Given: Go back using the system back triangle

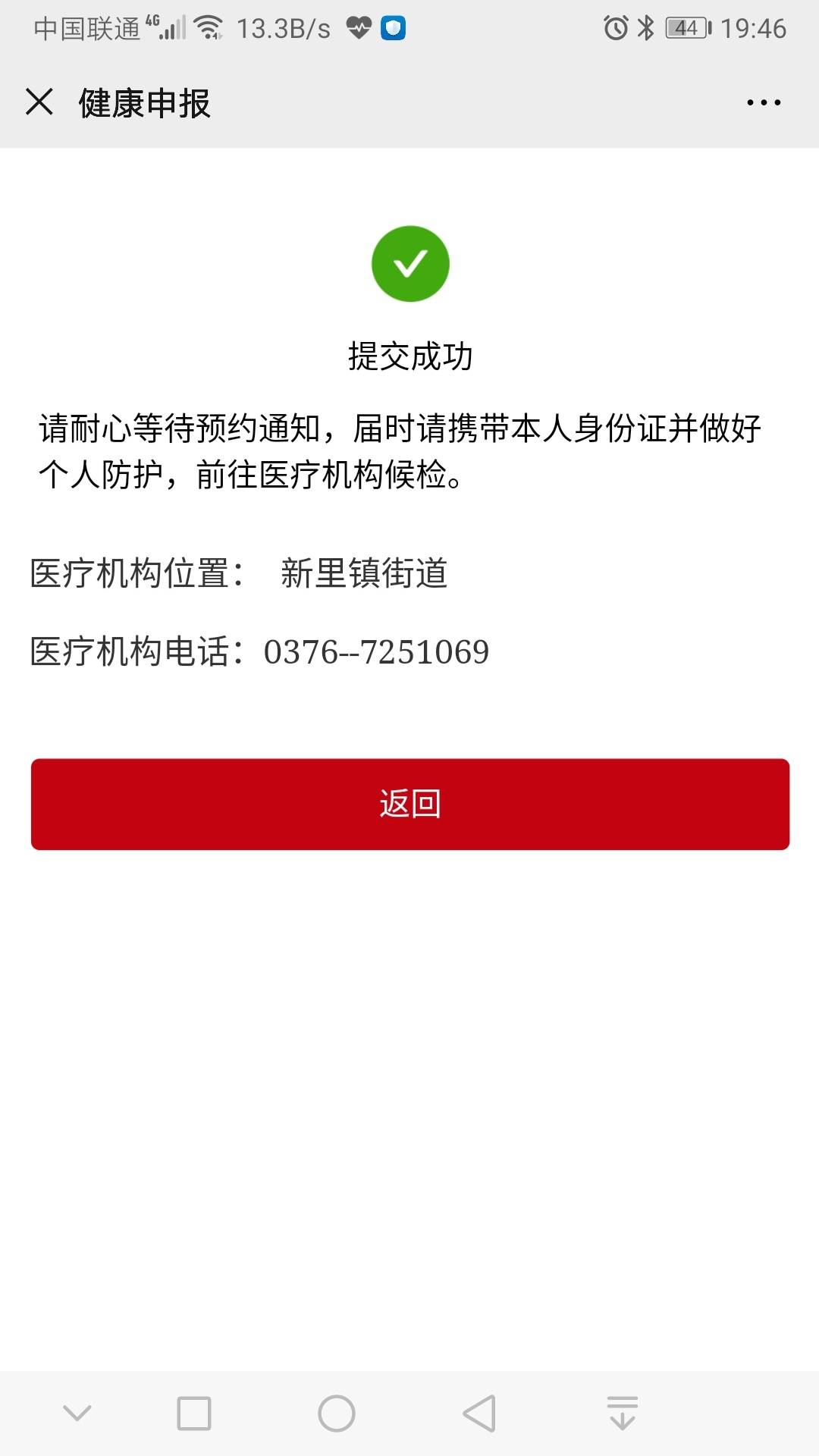Looking at the screenshot, I should 479,1414.
